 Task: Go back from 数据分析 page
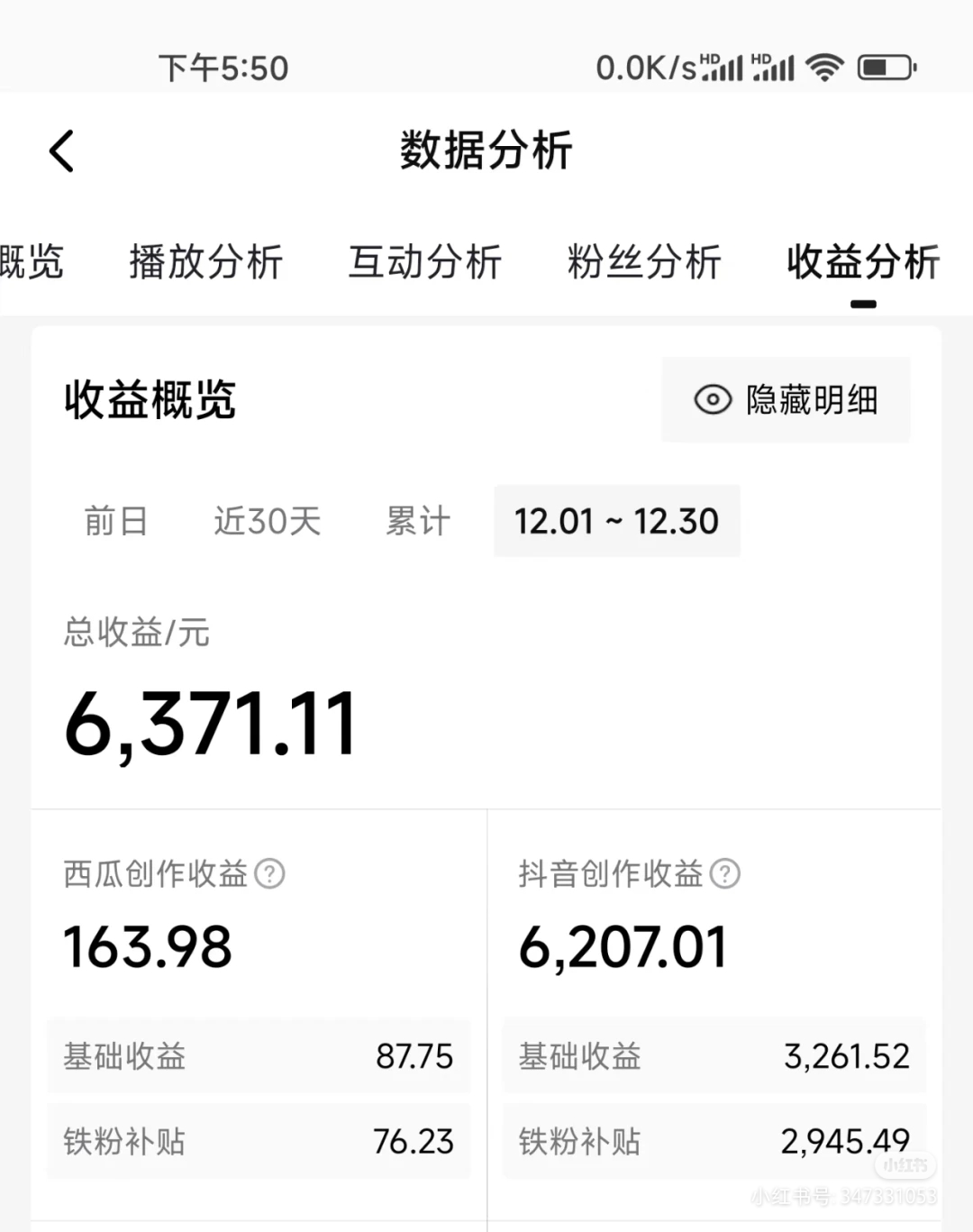pyautogui.click(x=61, y=151)
